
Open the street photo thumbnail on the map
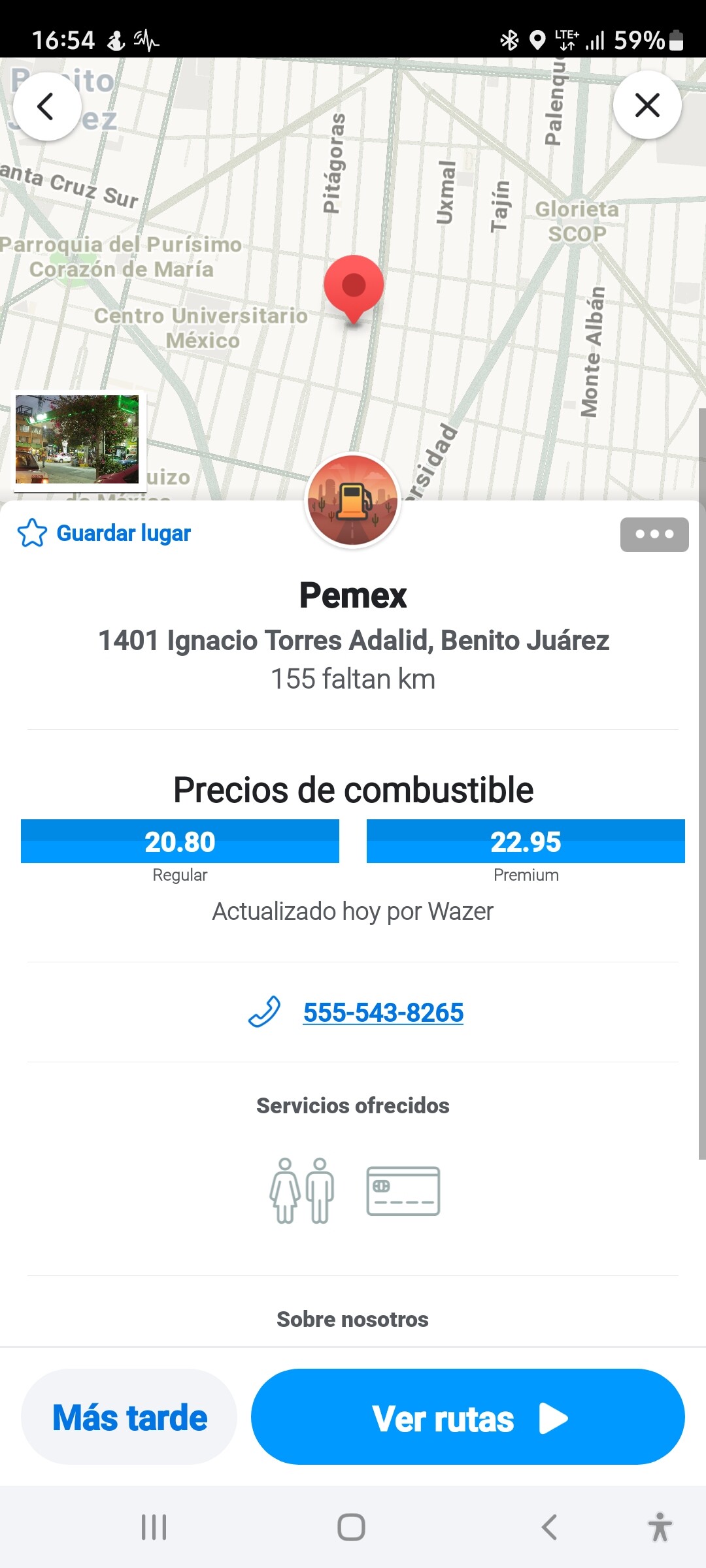(x=78, y=440)
